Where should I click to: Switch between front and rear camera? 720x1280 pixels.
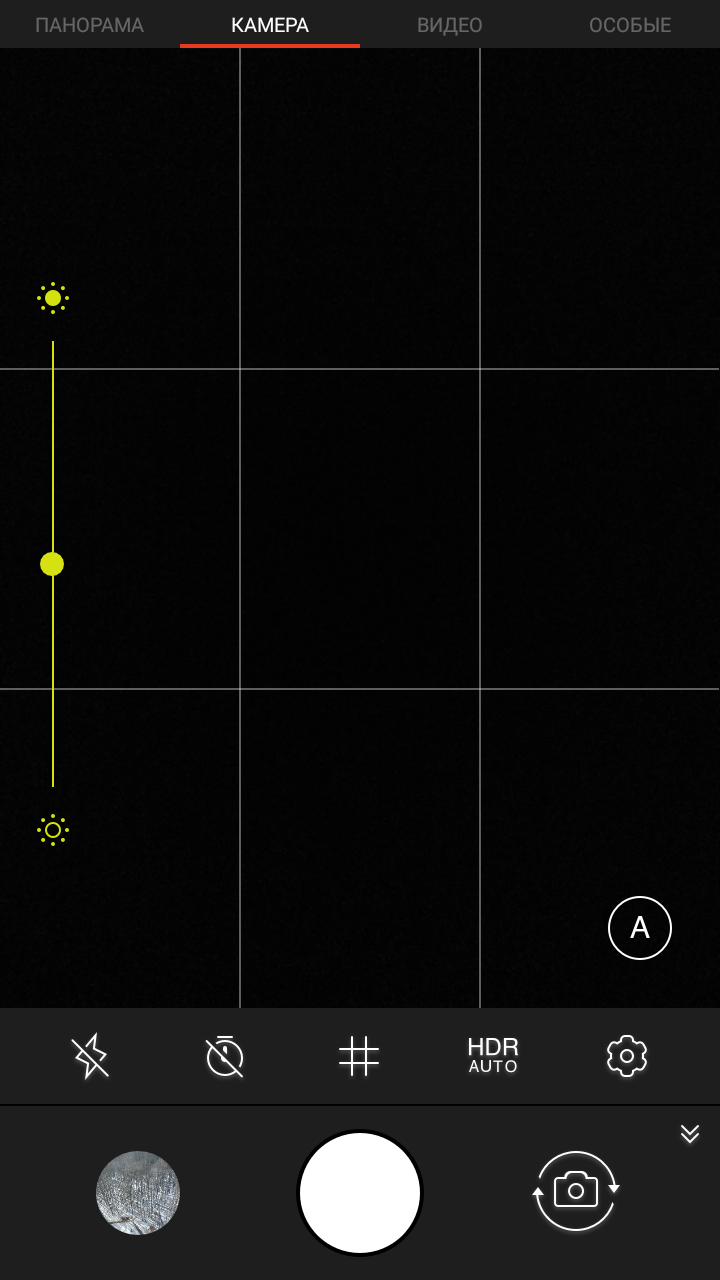576,1191
